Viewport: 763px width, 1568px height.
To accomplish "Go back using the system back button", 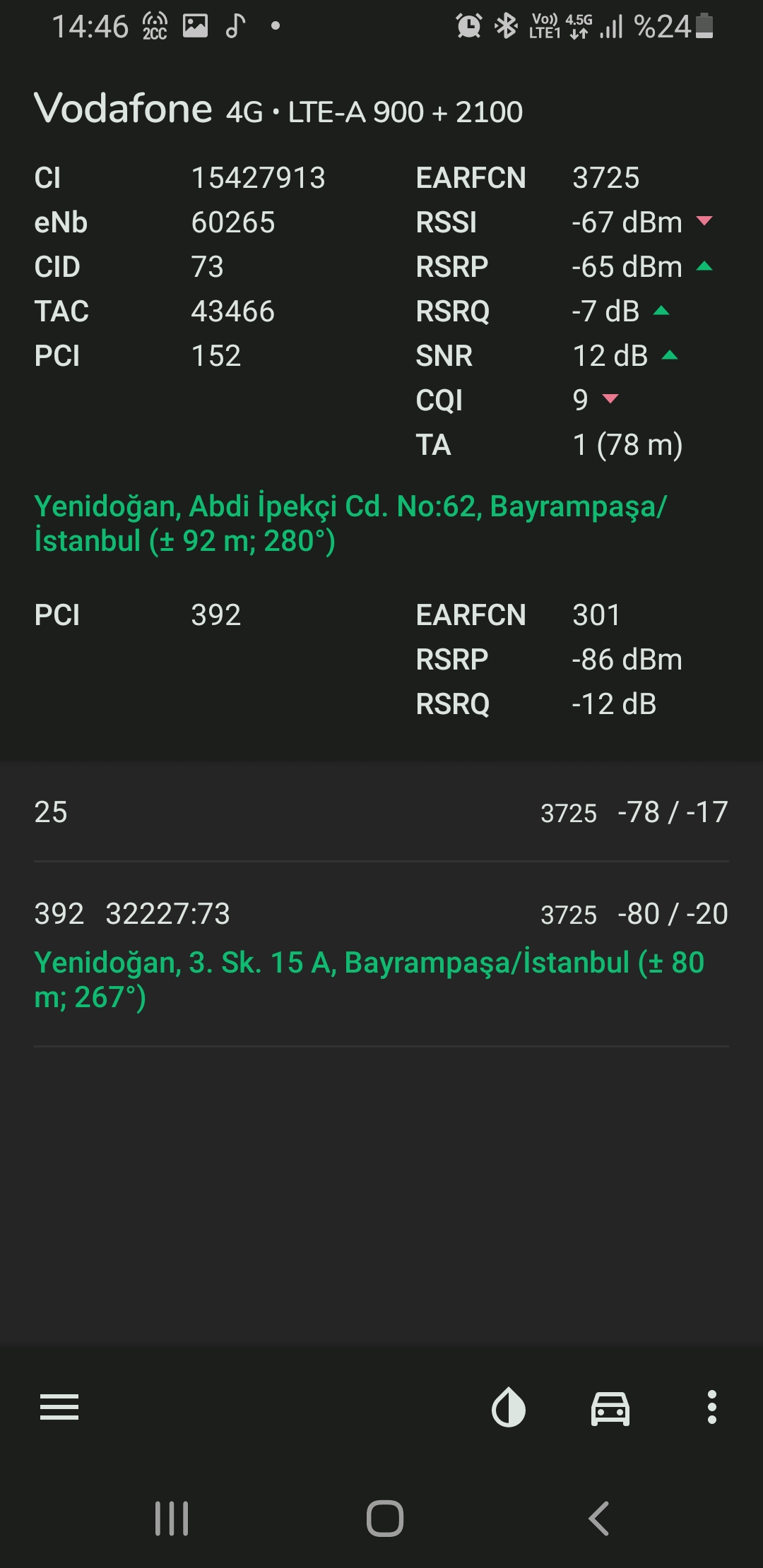I will click(x=599, y=1518).
